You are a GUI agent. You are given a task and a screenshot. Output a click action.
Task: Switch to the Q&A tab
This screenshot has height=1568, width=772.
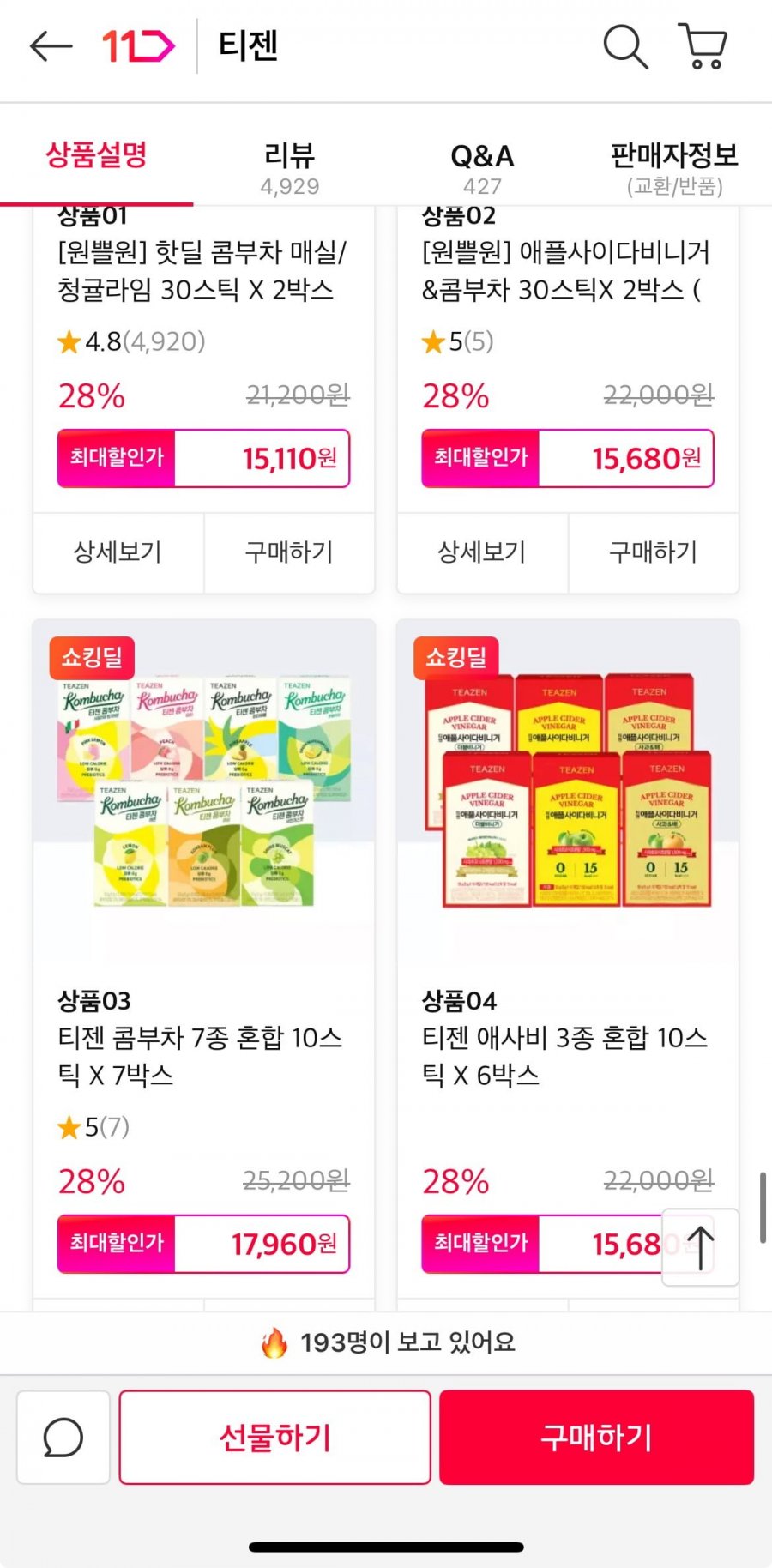click(482, 167)
